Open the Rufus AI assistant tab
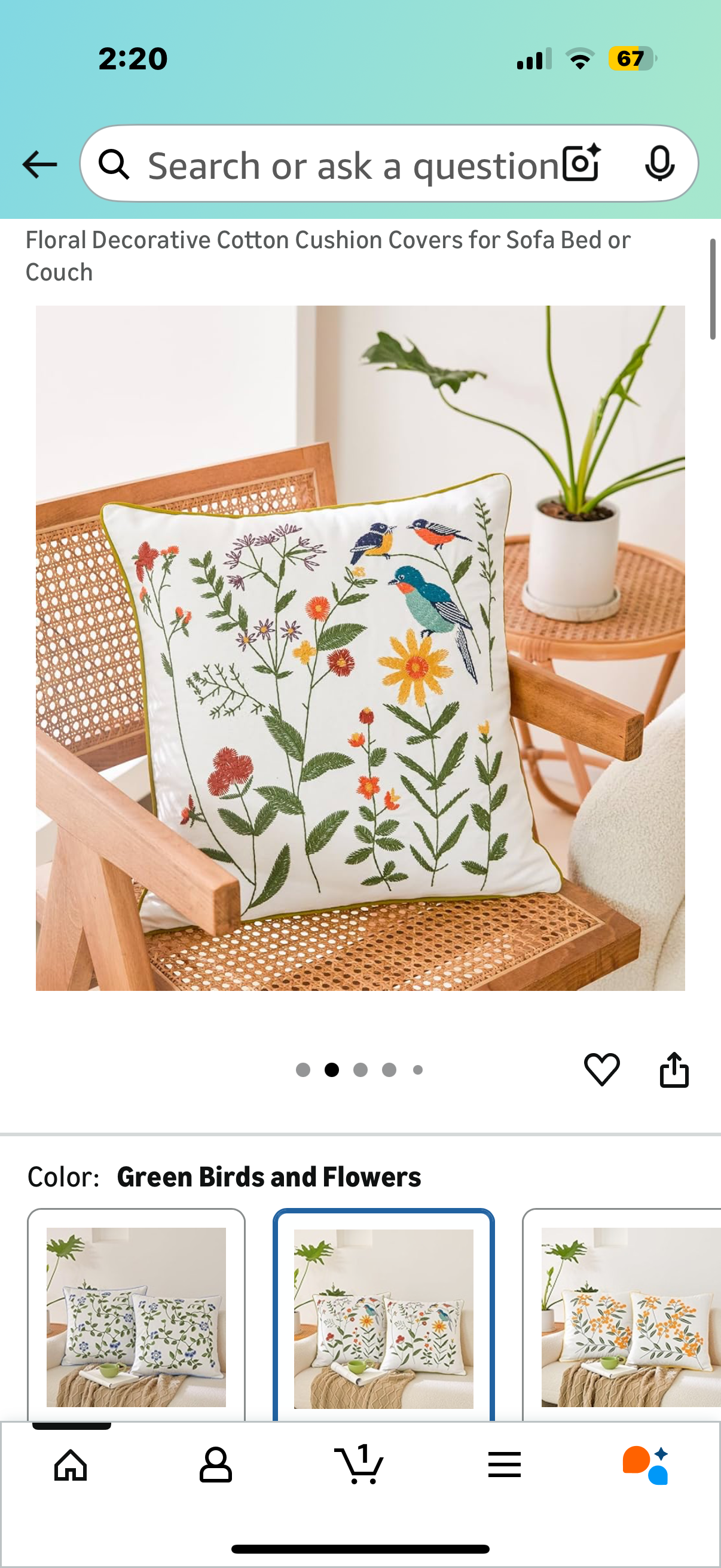 (x=645, y=1465)
